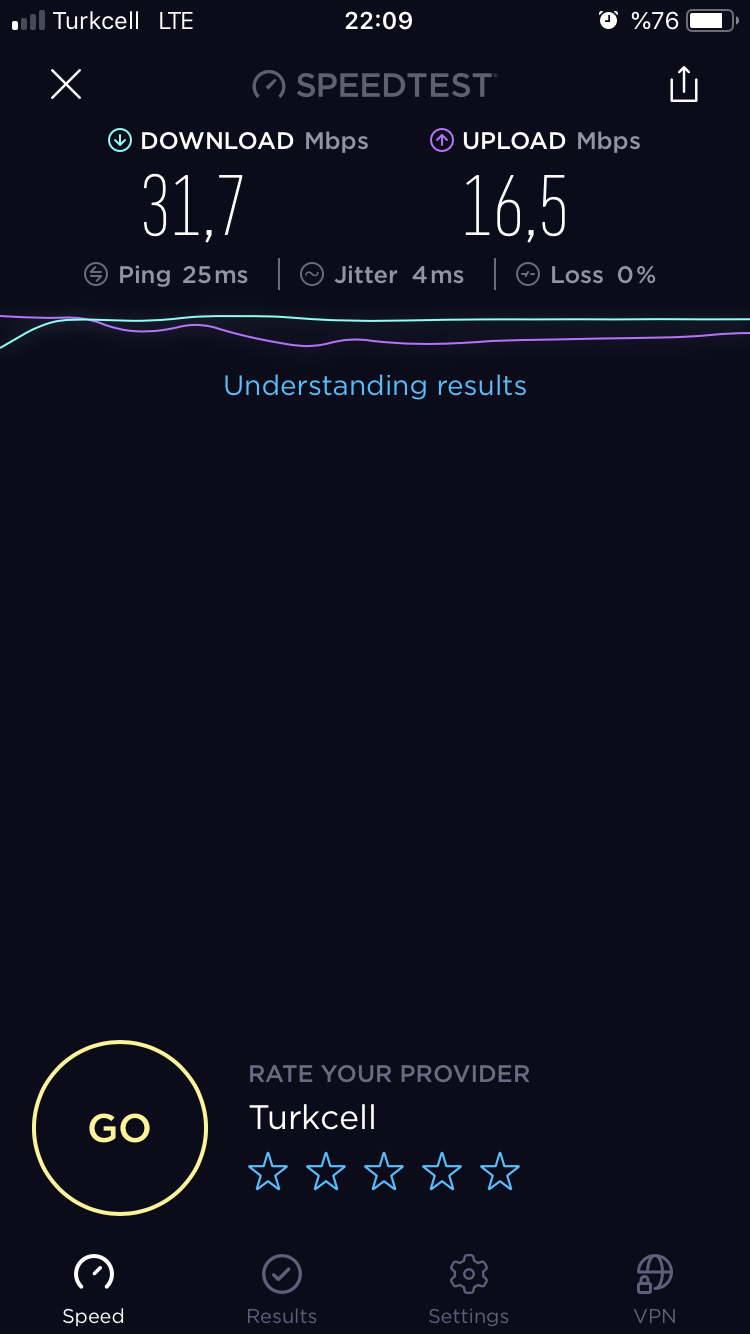Select the Speed tab
Screen dimensions: 750x1334
pos(94,1290)
